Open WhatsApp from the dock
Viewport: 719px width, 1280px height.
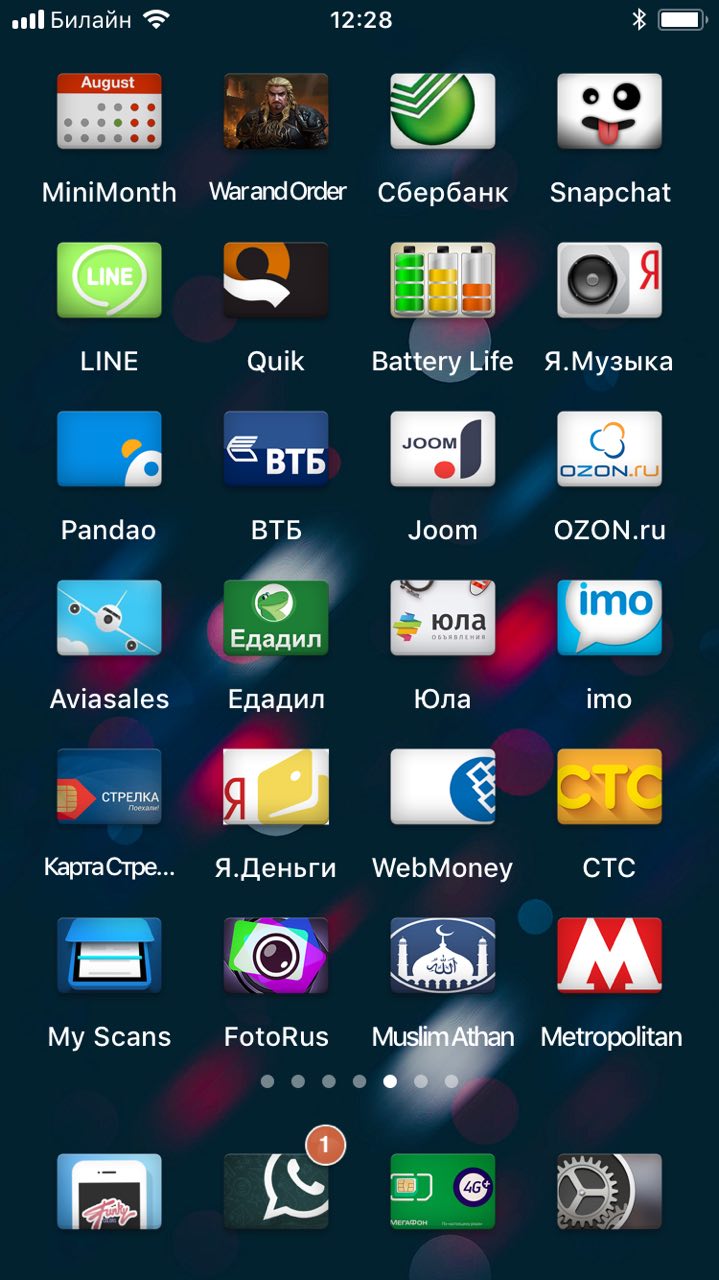(x=276, y=1191)
